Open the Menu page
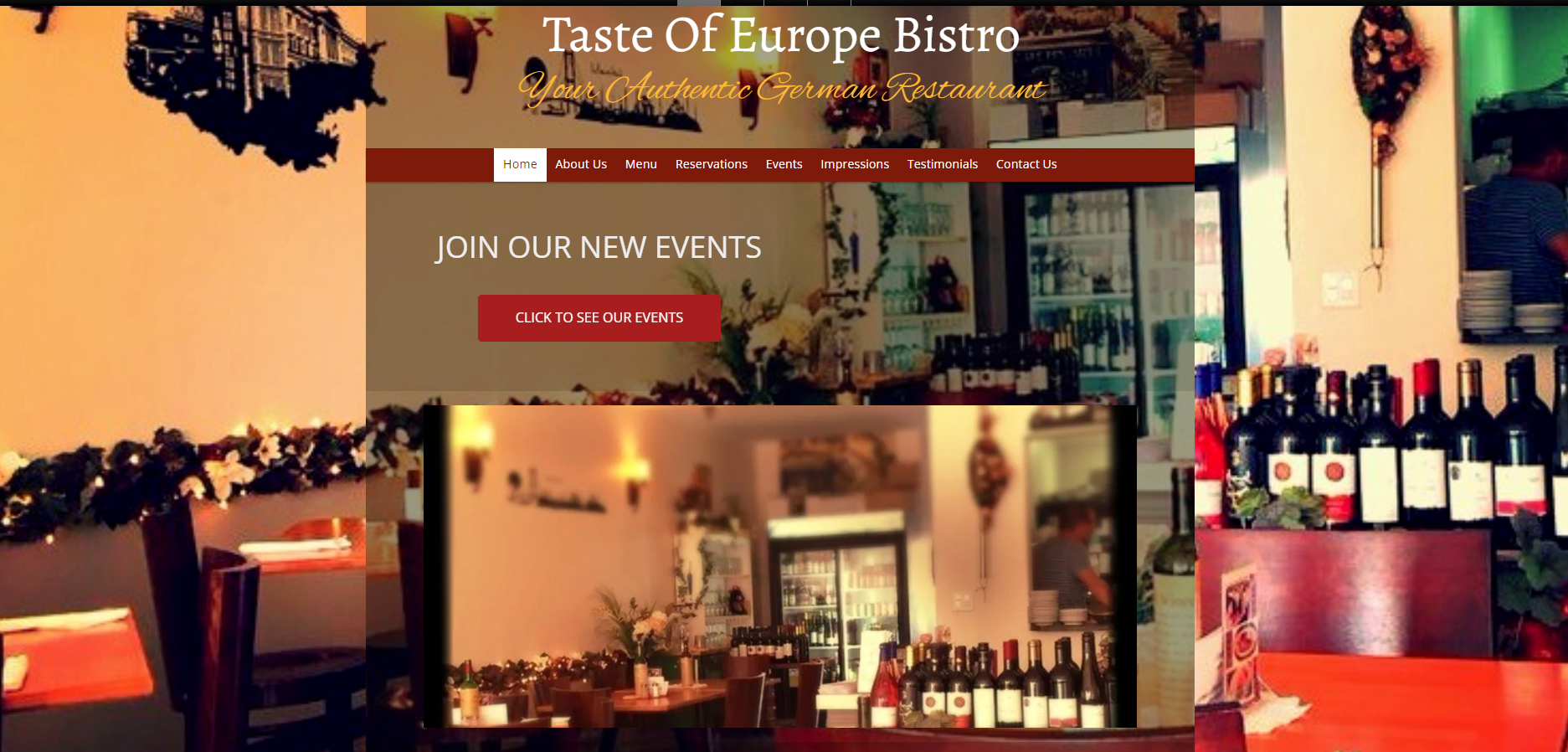Viewport: 1568px width, 752px height. tap(640, 164)
